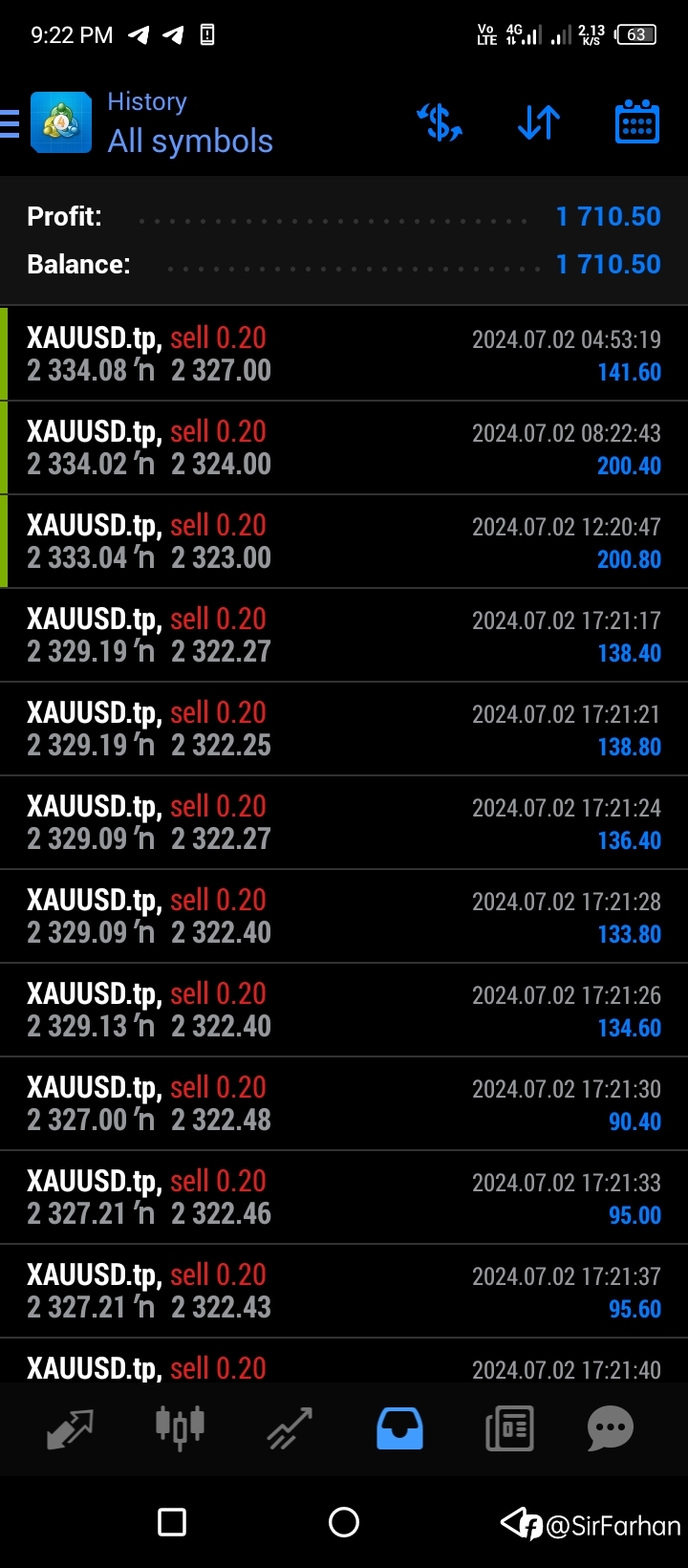Expand the trade with 200.40 profit
The width and height of the screenshot is (688, 1568).
click(x=344, y=447)
